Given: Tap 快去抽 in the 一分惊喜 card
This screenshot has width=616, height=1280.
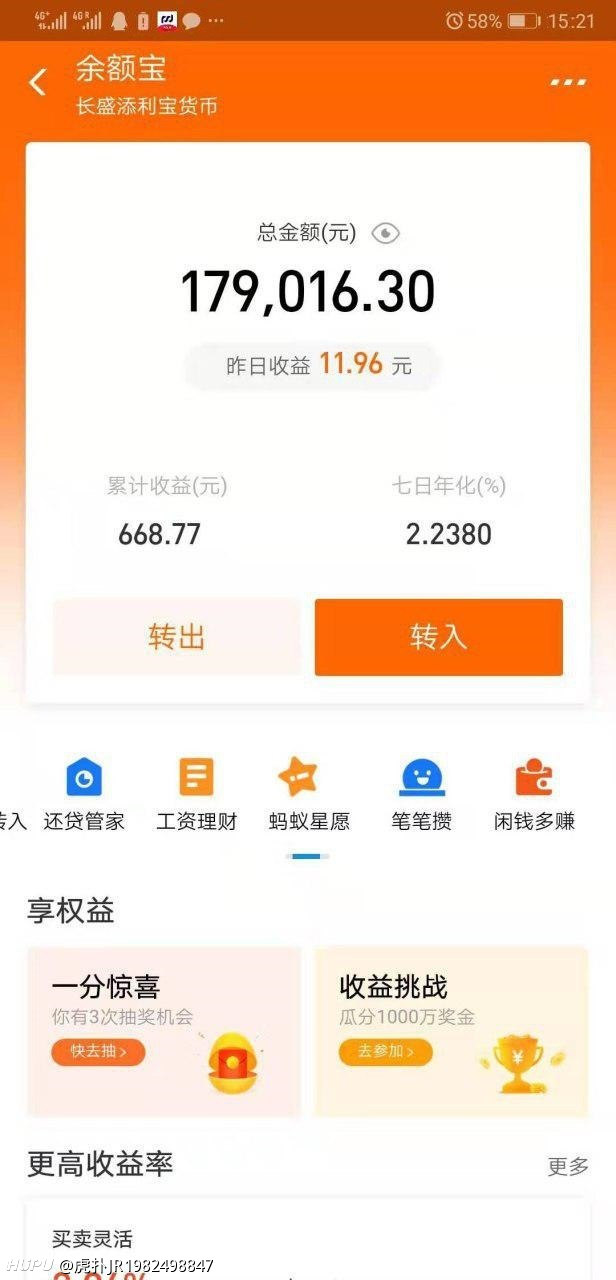Looking at the screenshot, I should click(x=98, y=1052).
